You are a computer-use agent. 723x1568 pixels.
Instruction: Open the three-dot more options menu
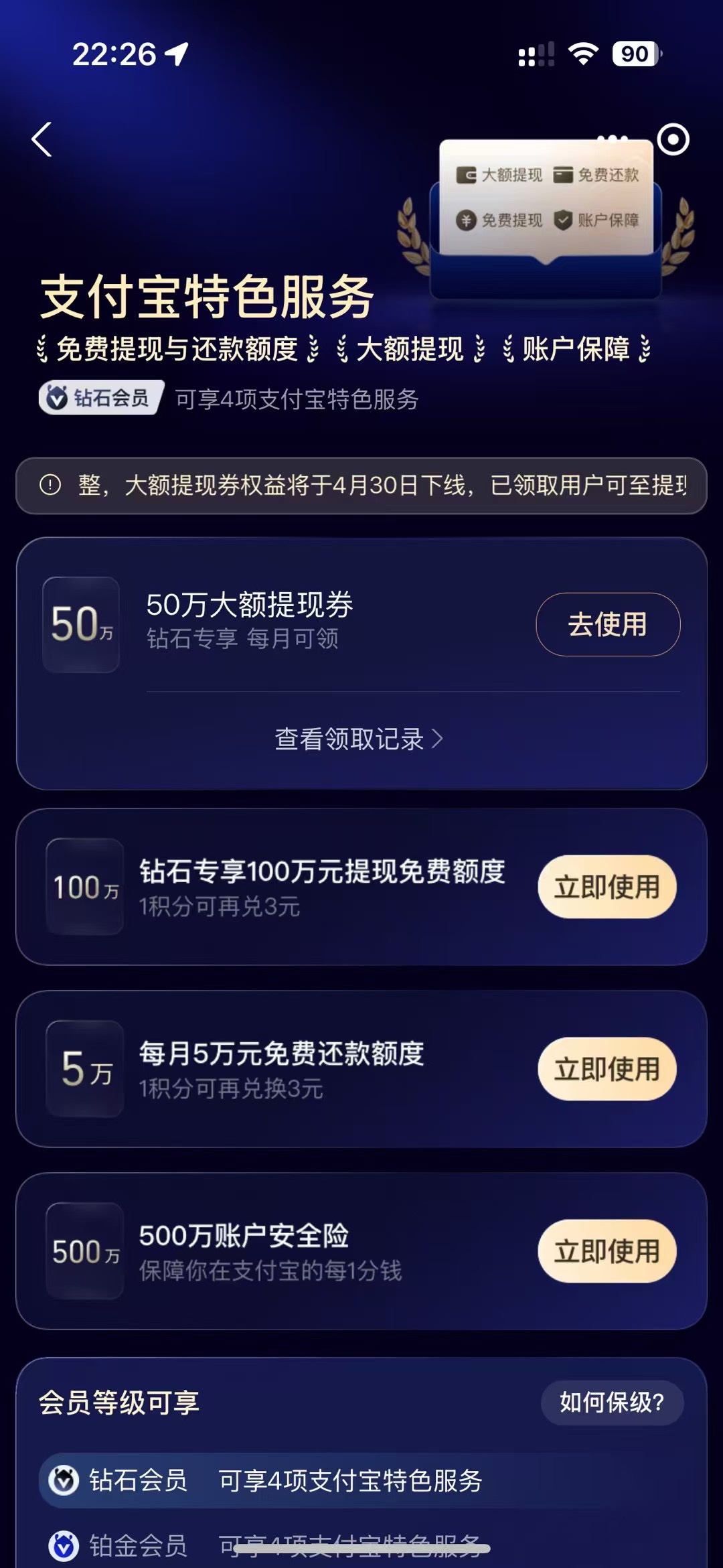[612, 139]
